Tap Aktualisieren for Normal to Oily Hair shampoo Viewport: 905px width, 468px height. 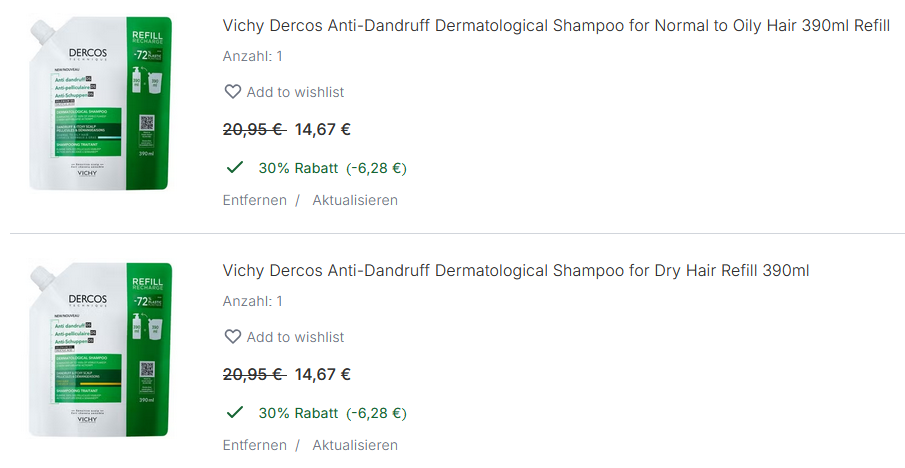click(x=355, y=200)
